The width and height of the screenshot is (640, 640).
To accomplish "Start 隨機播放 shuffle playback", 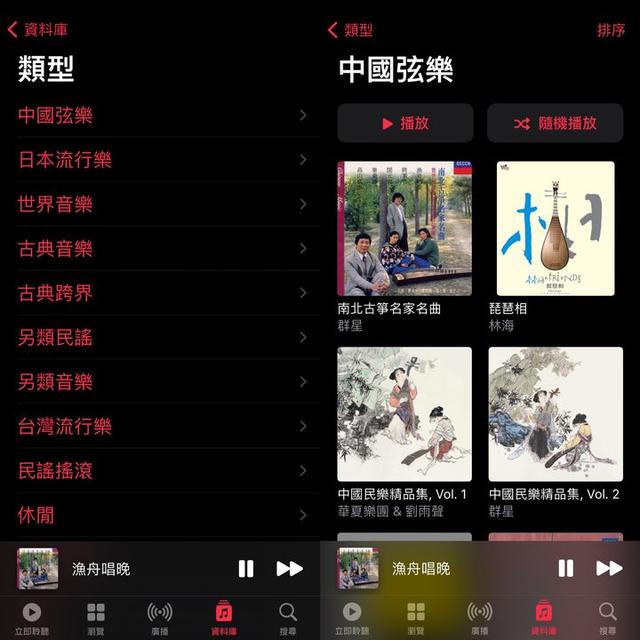I will (554, 123).
